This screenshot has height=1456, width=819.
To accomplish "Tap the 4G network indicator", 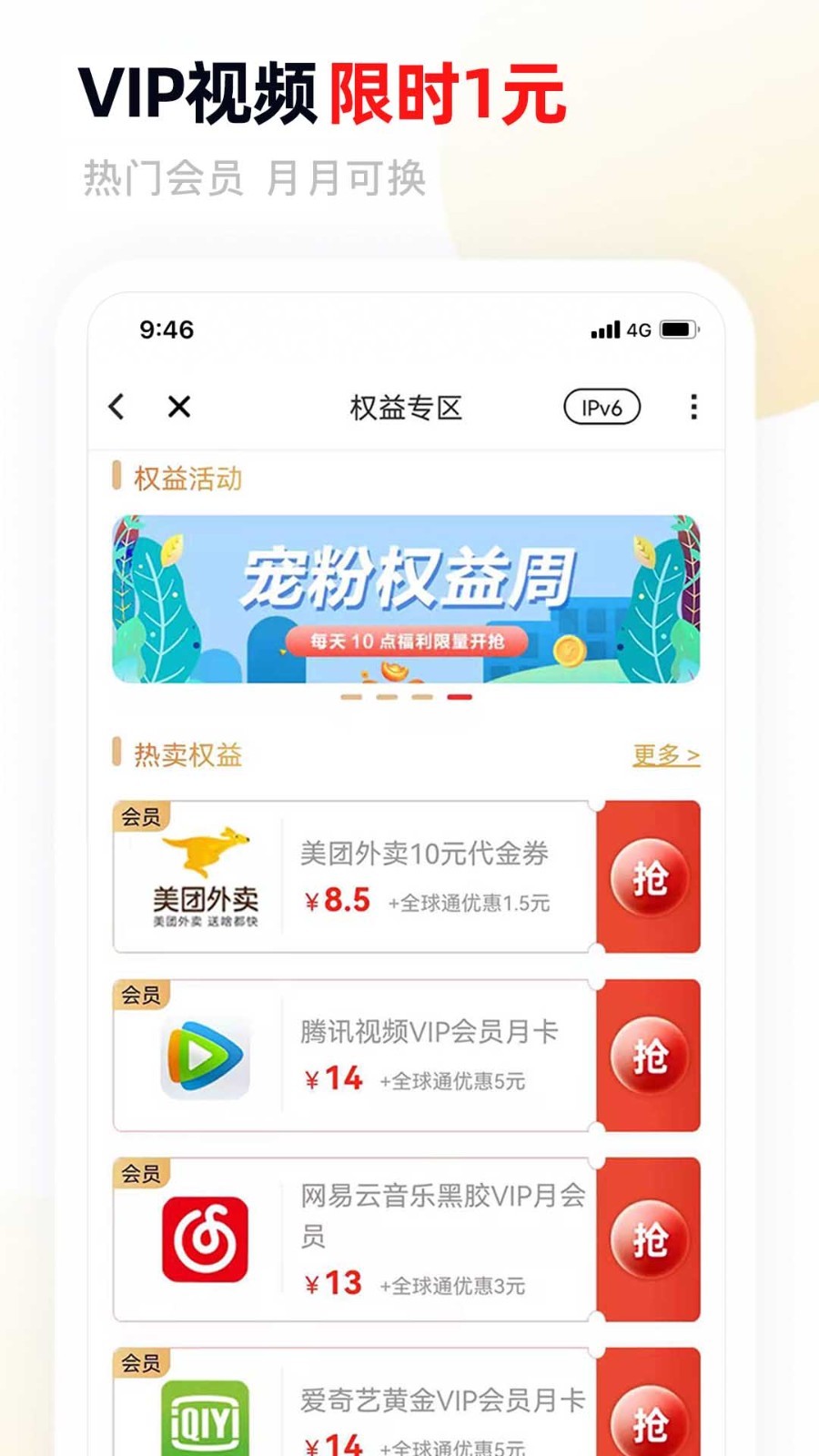I will point(640,329).
